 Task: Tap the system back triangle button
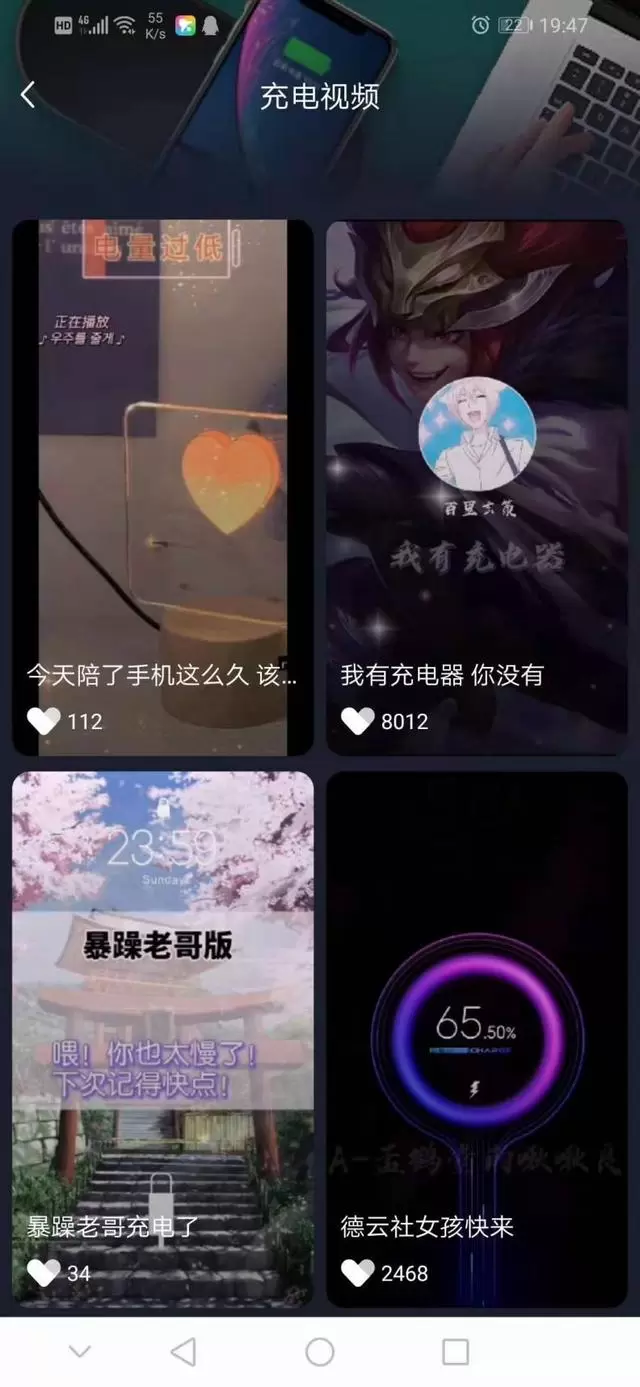pyautogui.click(x=183, y=1352)
